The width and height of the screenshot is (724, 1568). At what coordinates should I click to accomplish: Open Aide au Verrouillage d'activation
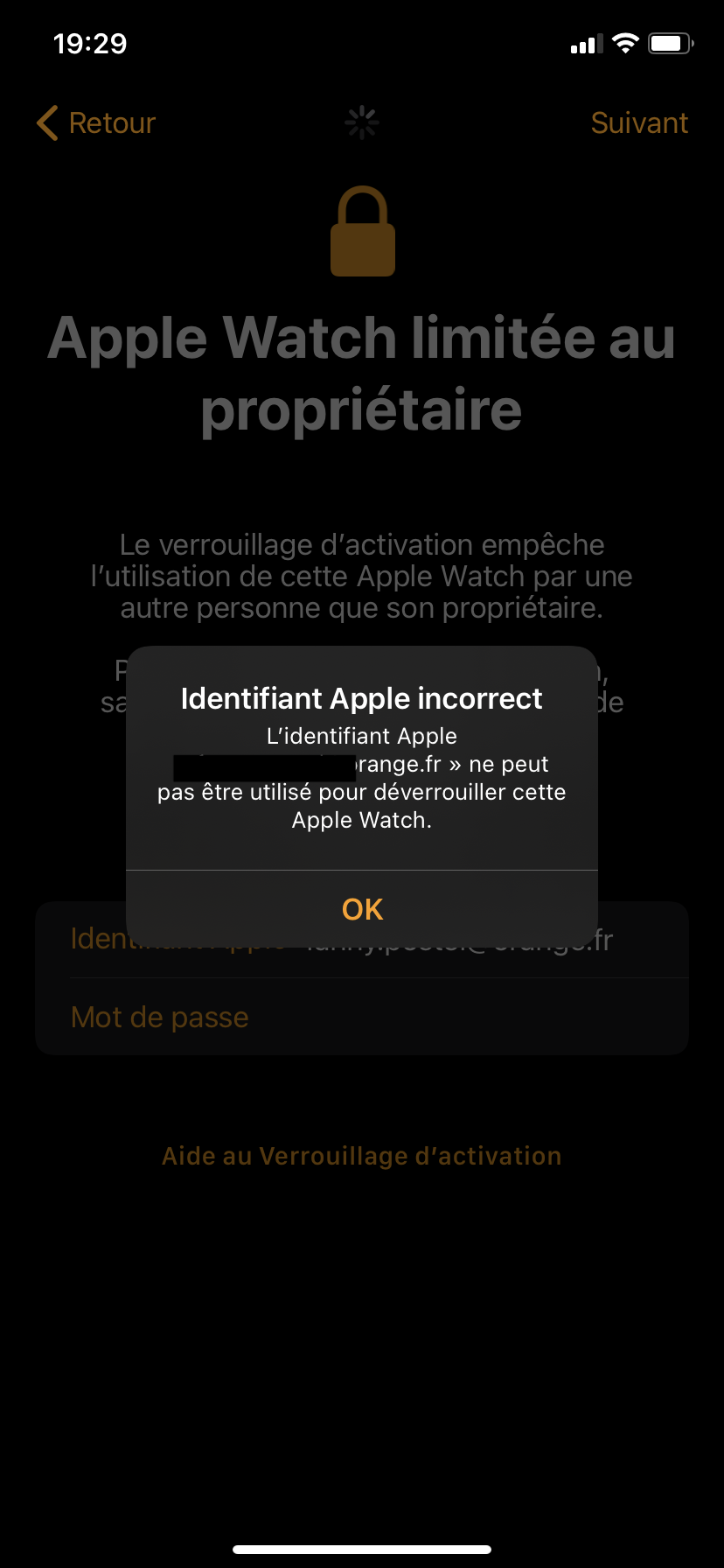pos(362,1156)
